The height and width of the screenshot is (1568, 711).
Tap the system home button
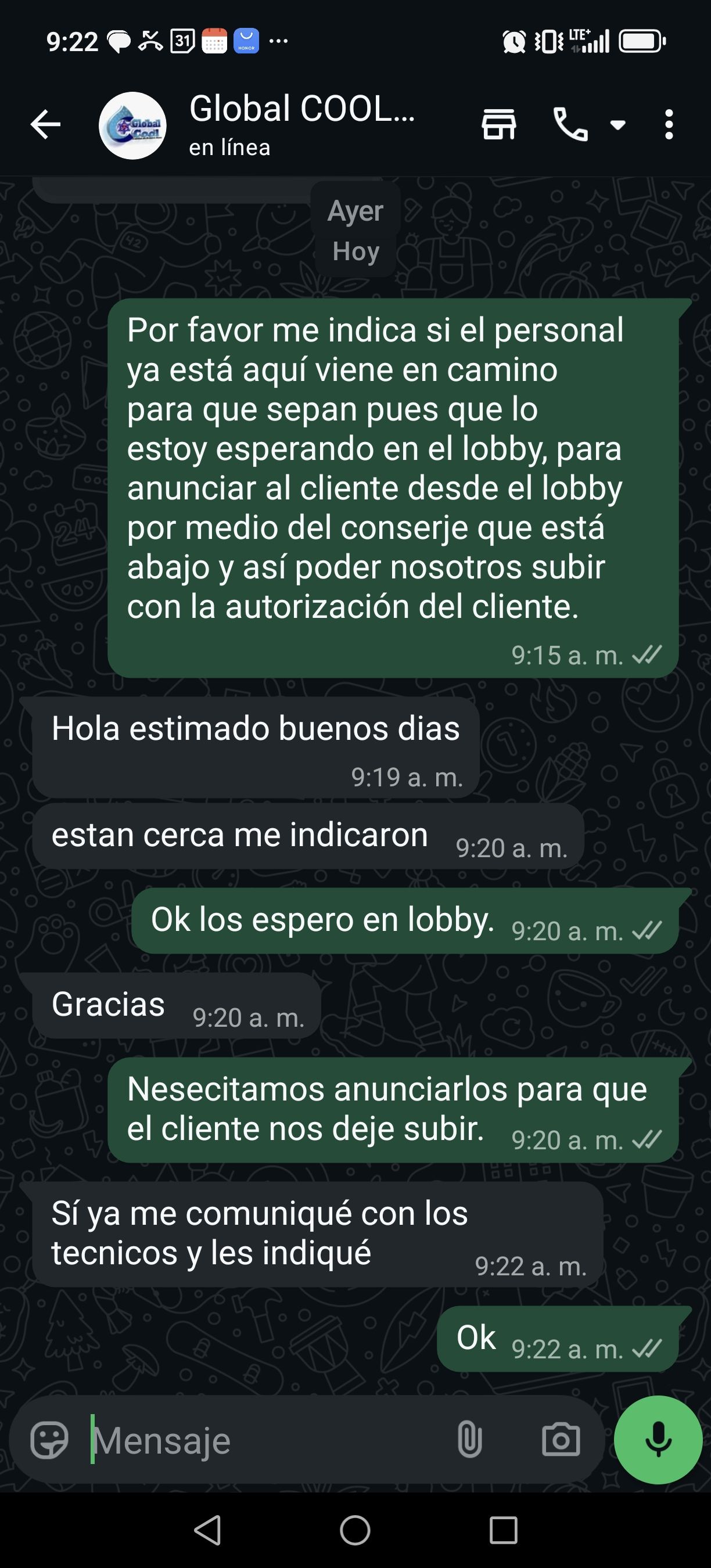[x=355, y=1530]
